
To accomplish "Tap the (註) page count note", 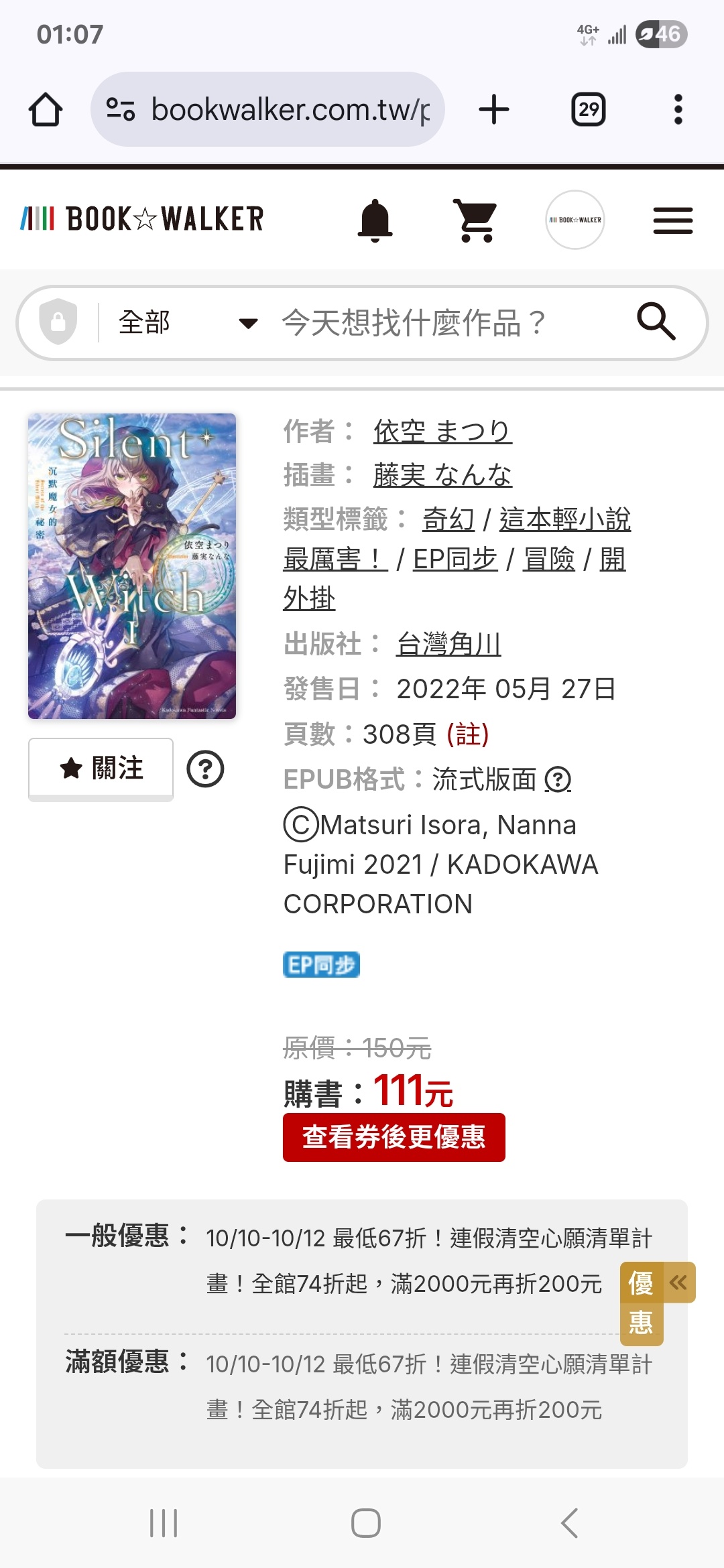I will point(468,734).
